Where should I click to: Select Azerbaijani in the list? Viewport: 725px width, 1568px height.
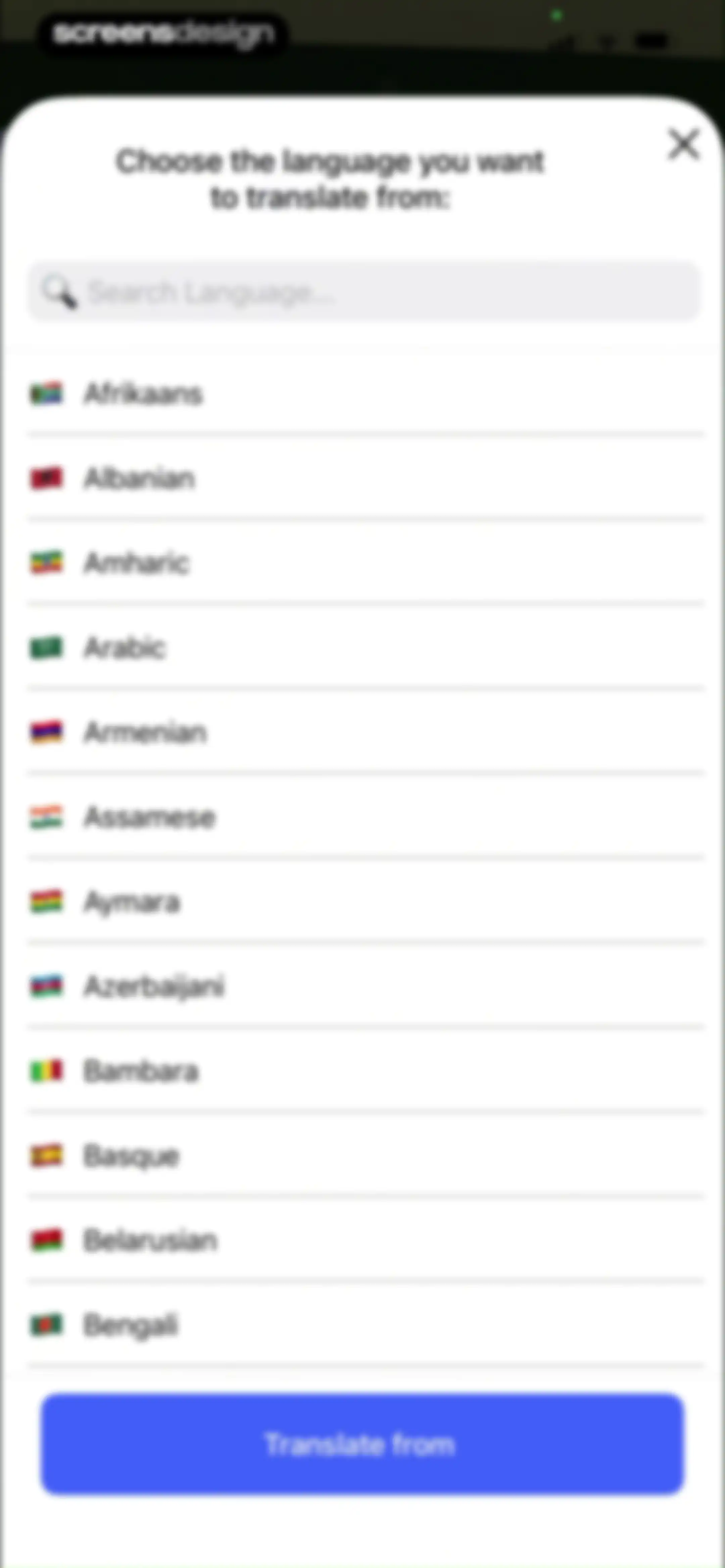[365, 985]
